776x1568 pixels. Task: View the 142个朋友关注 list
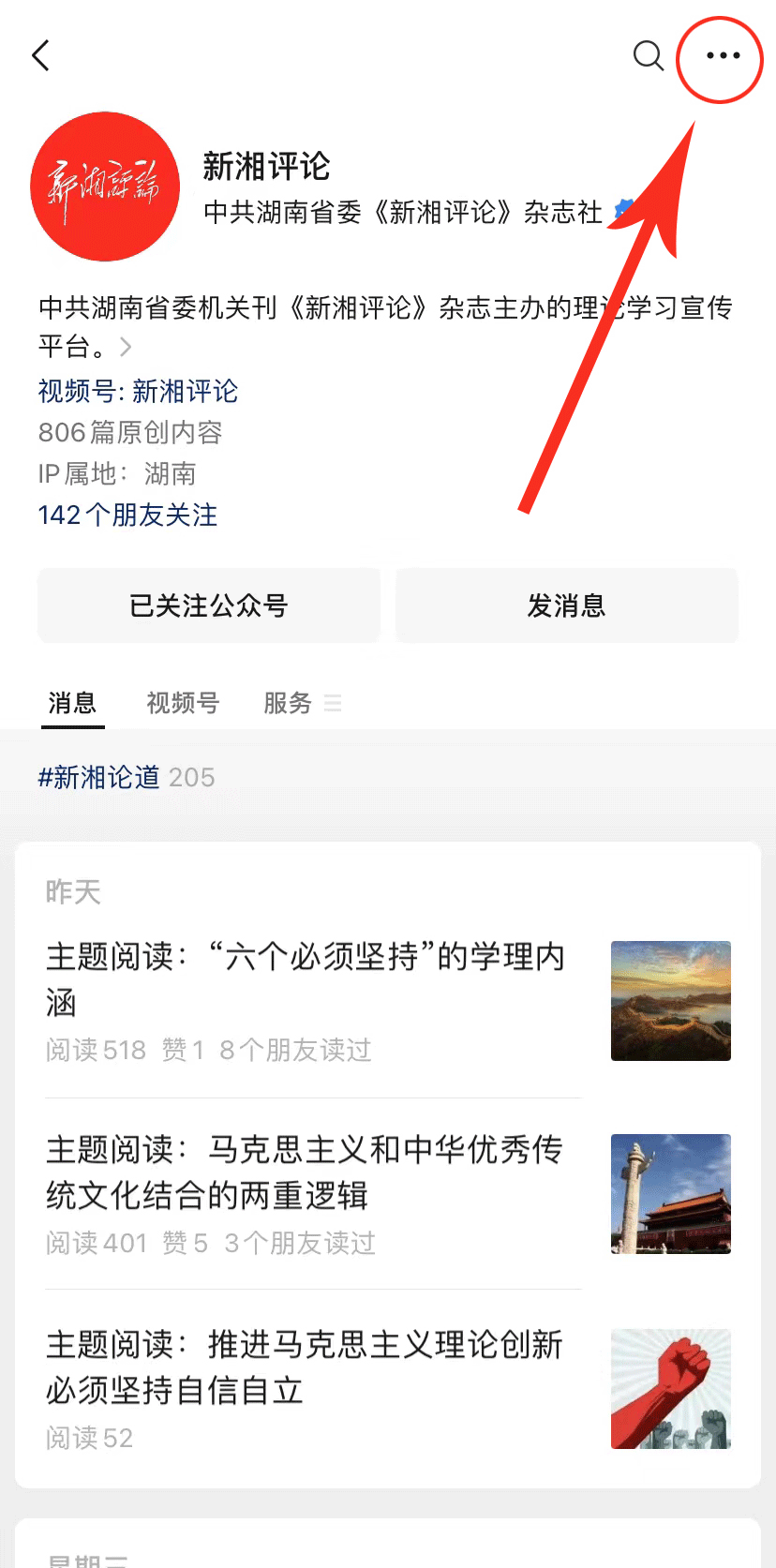click(x=127, y=515)
